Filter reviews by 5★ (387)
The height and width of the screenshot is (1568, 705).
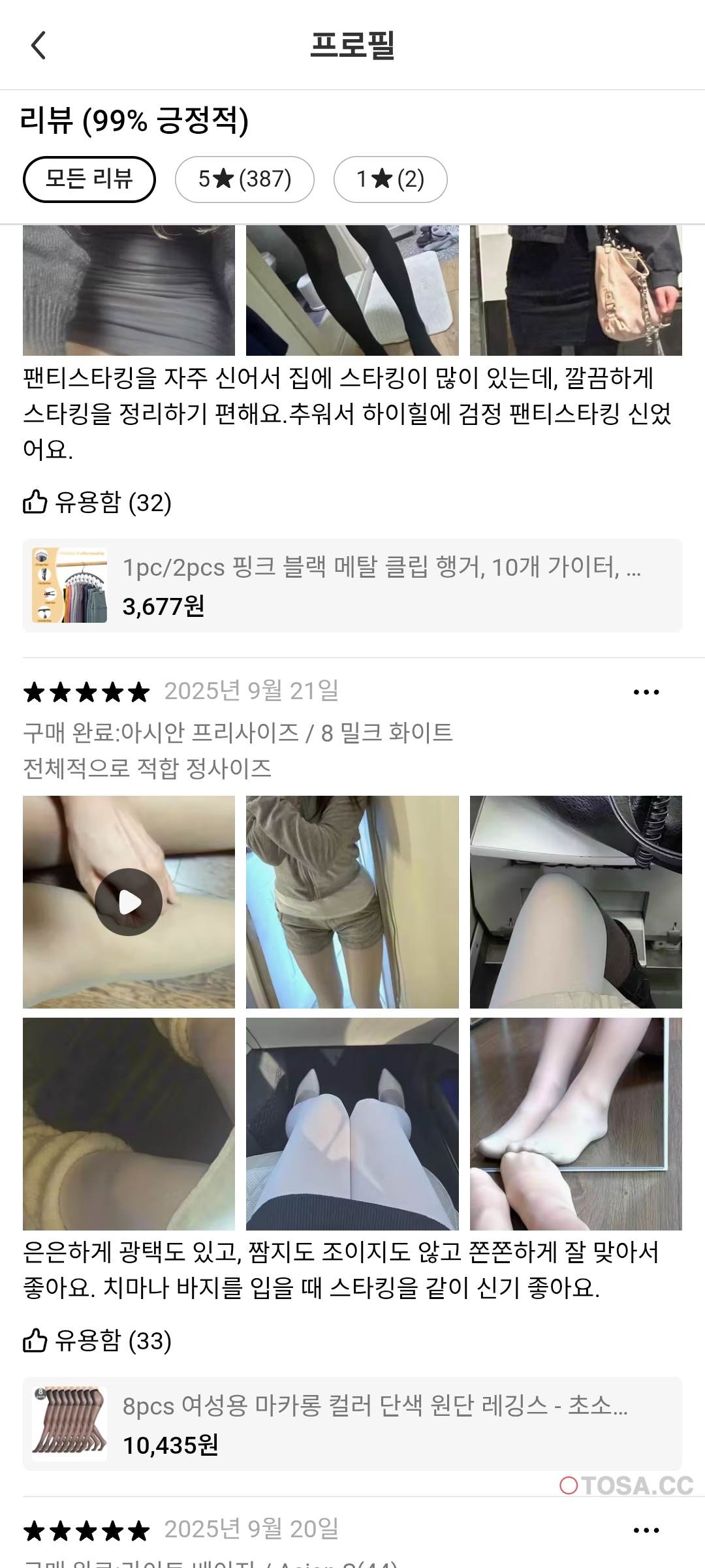[244, 179]
